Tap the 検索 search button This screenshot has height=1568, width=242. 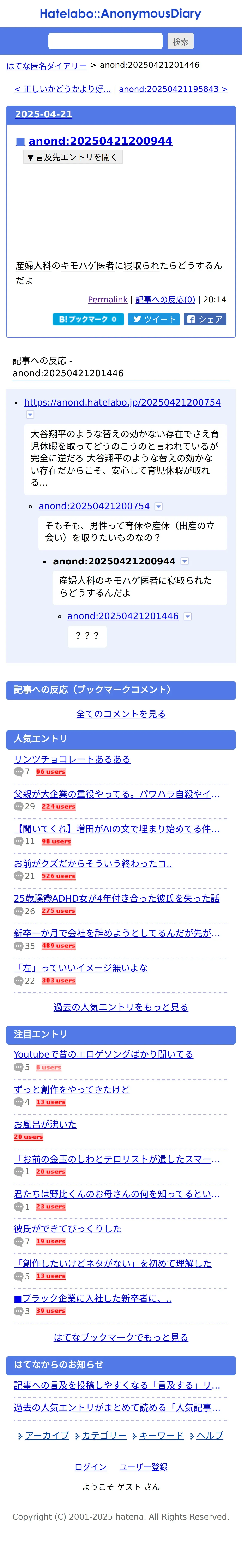181,41
